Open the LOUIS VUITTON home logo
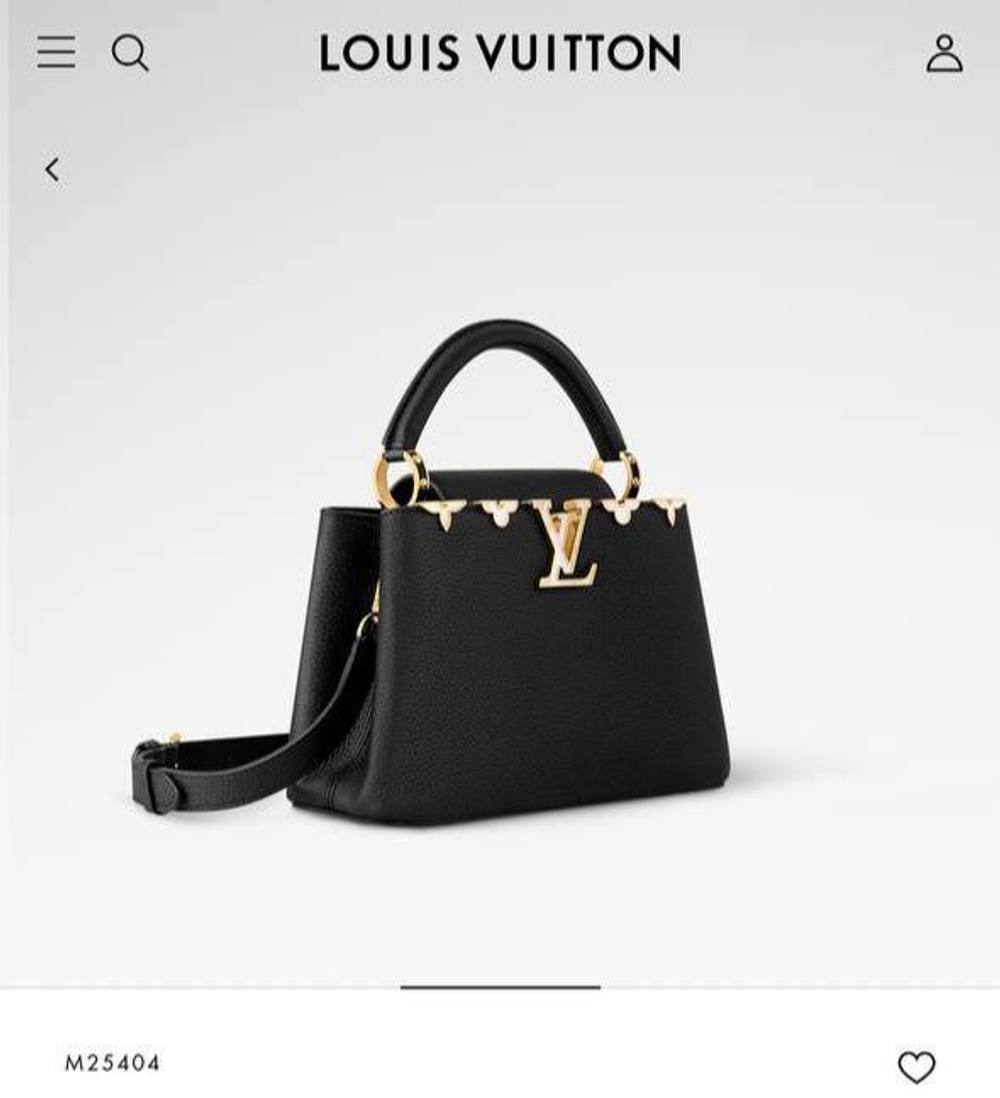 coord(499,51)
